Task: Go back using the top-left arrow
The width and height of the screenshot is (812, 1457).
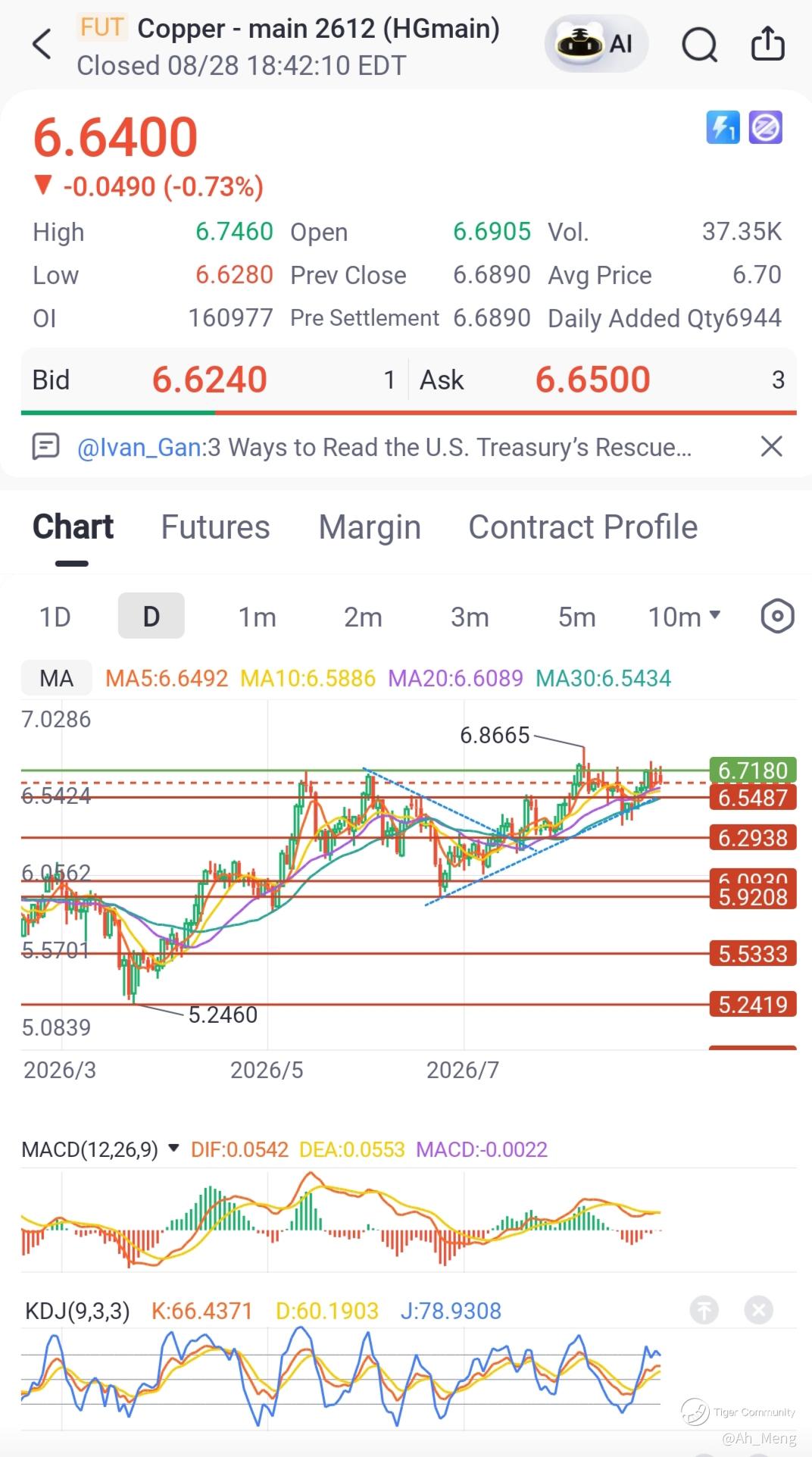Action: (42, 44)
